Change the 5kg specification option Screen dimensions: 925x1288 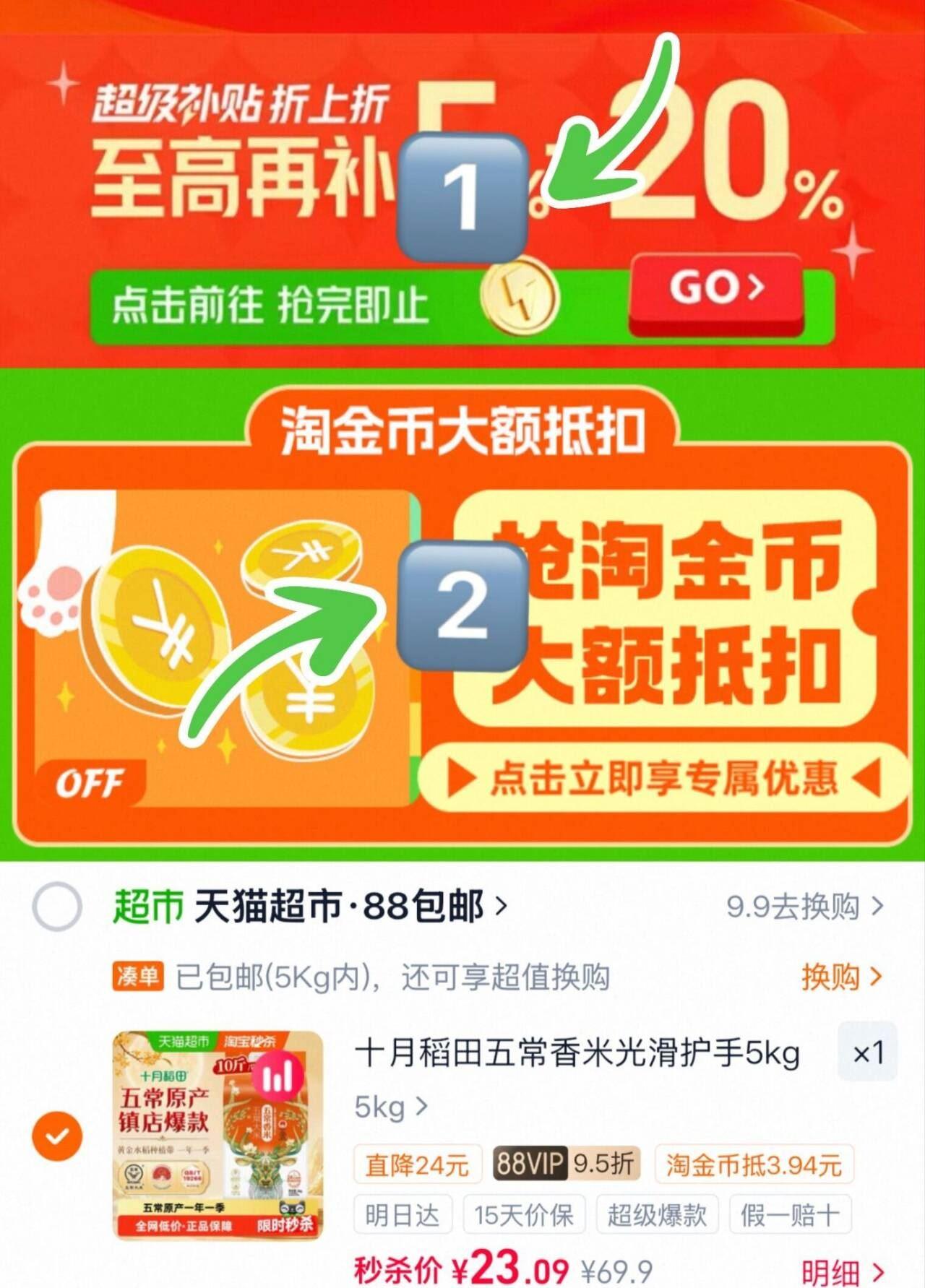tap(391, 1107)
